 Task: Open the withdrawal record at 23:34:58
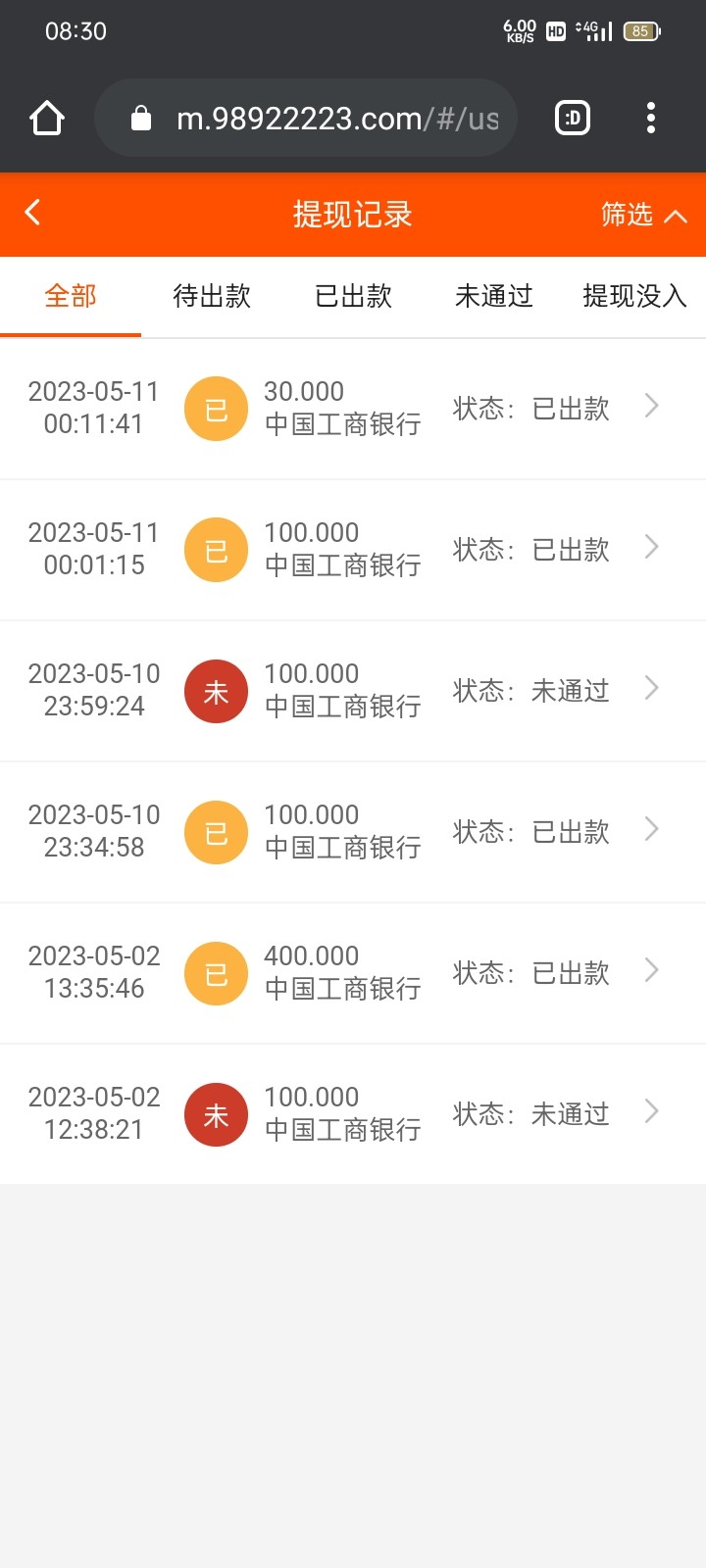point(353,832)
